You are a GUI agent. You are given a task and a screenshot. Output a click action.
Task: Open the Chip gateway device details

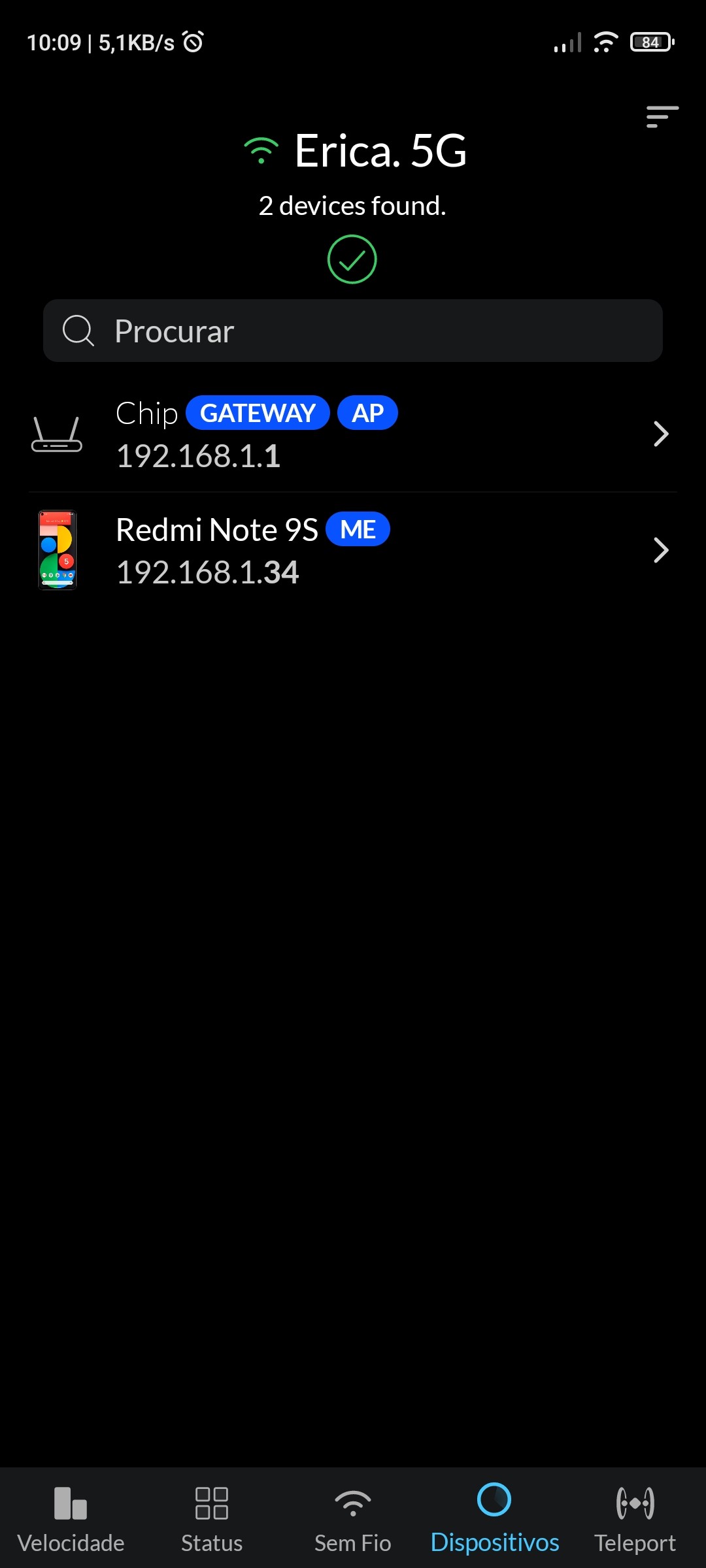click(x=353, y=434)
